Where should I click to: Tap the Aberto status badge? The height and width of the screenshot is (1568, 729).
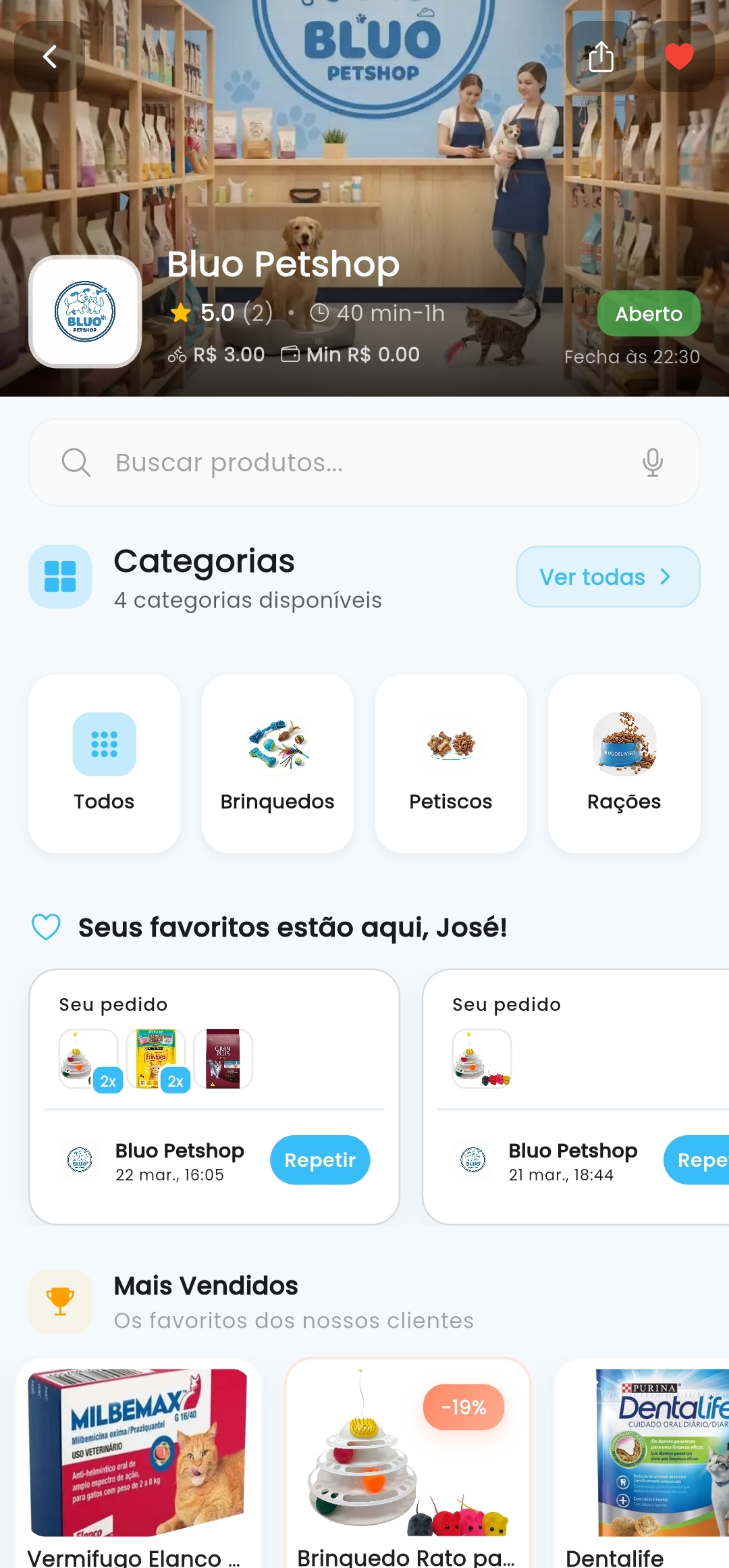point(648,313)
